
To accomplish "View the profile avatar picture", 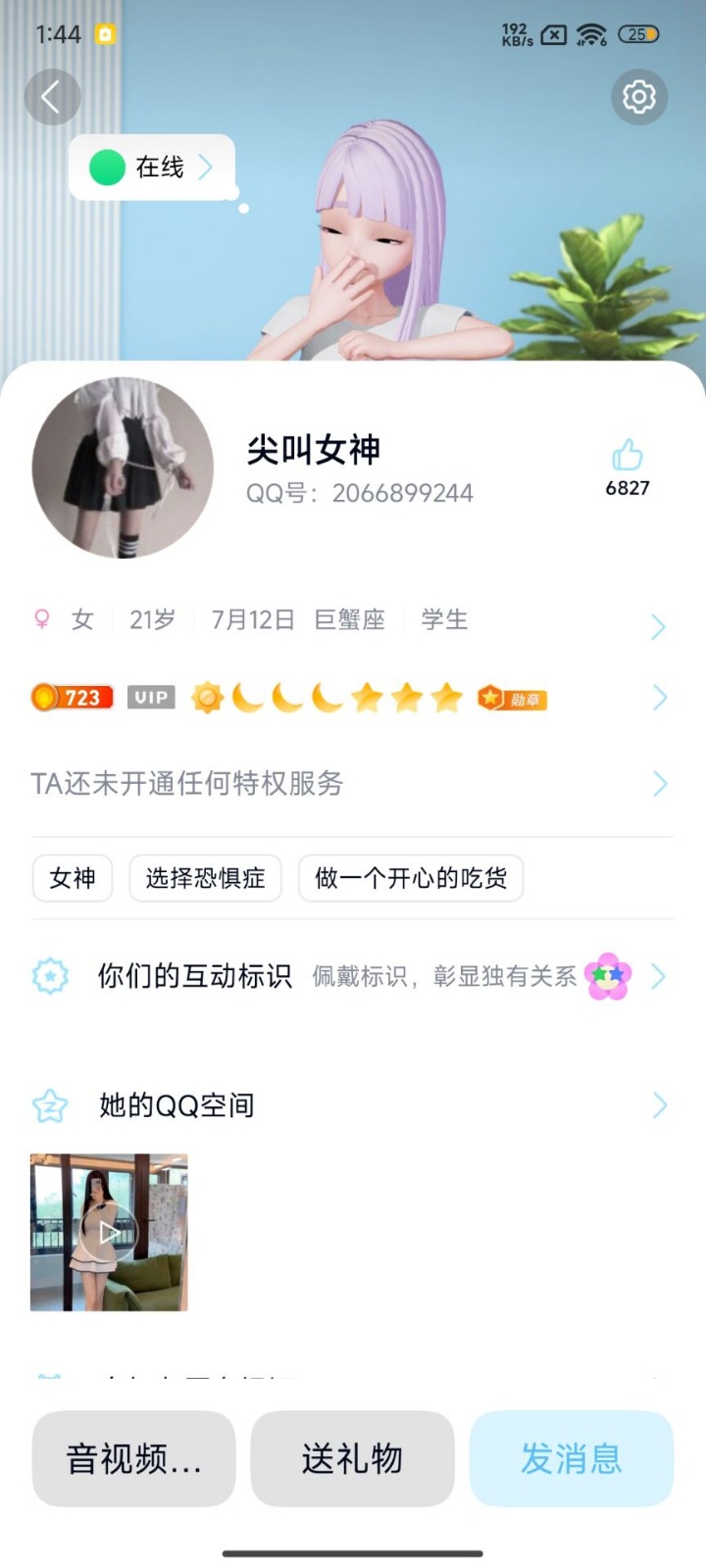I will click(123, 467).
